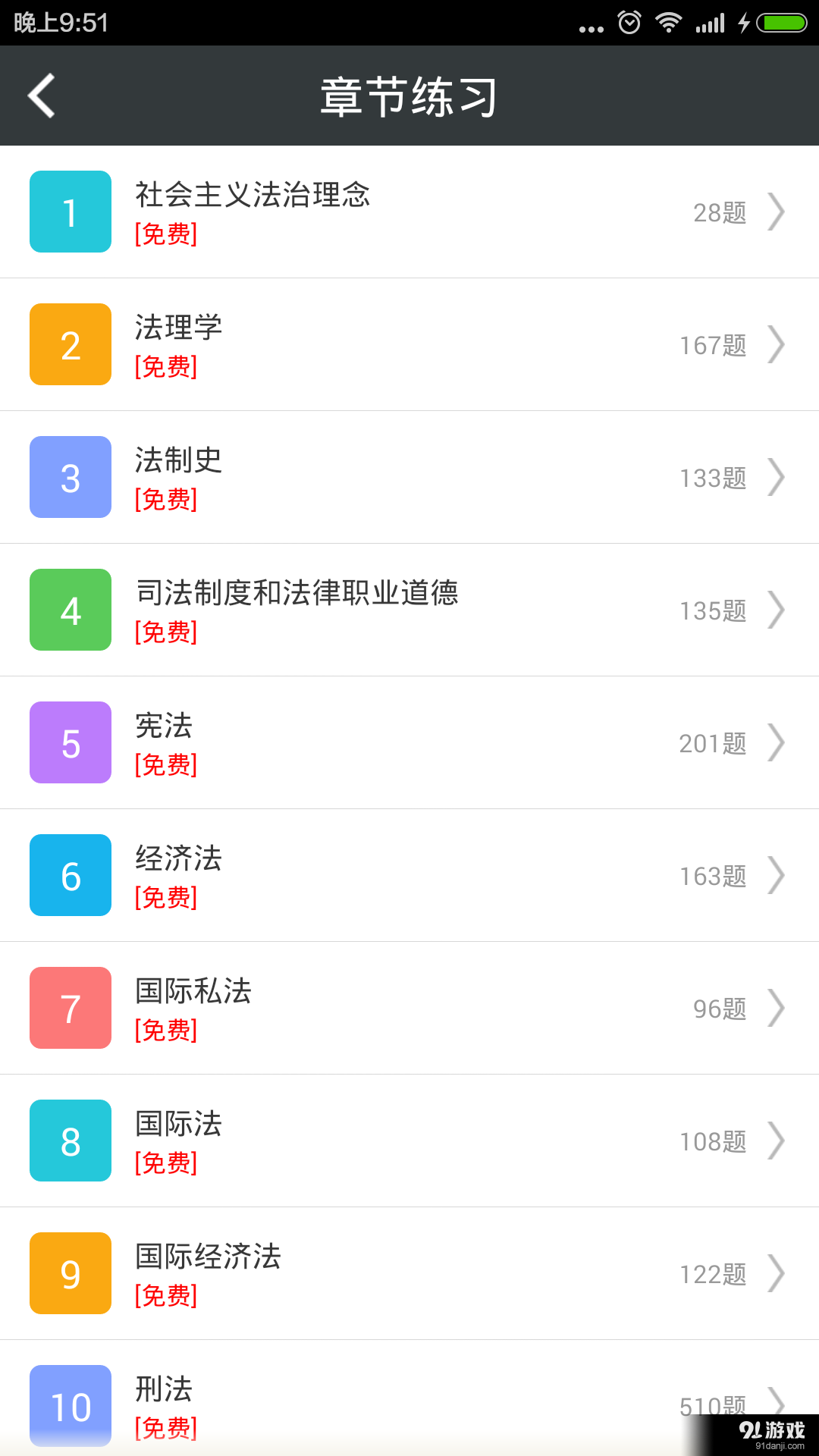Click the green number 4 chapter badge

pyautogui.click(x=70, y=610)
